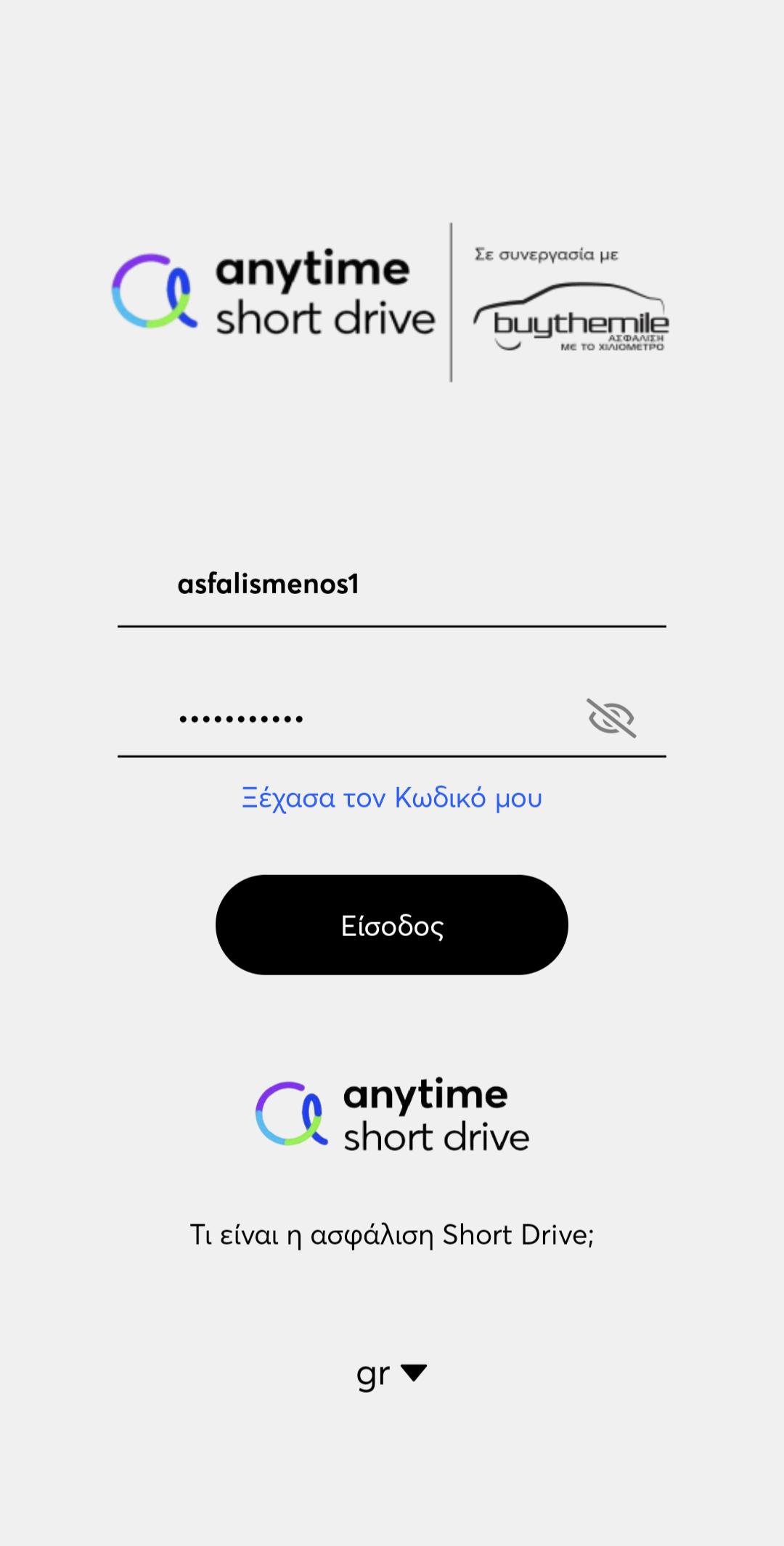Viewport: 784px width, 1546px height.
Task: Log in with the Είσοδος button
Action: coord(392,925)
